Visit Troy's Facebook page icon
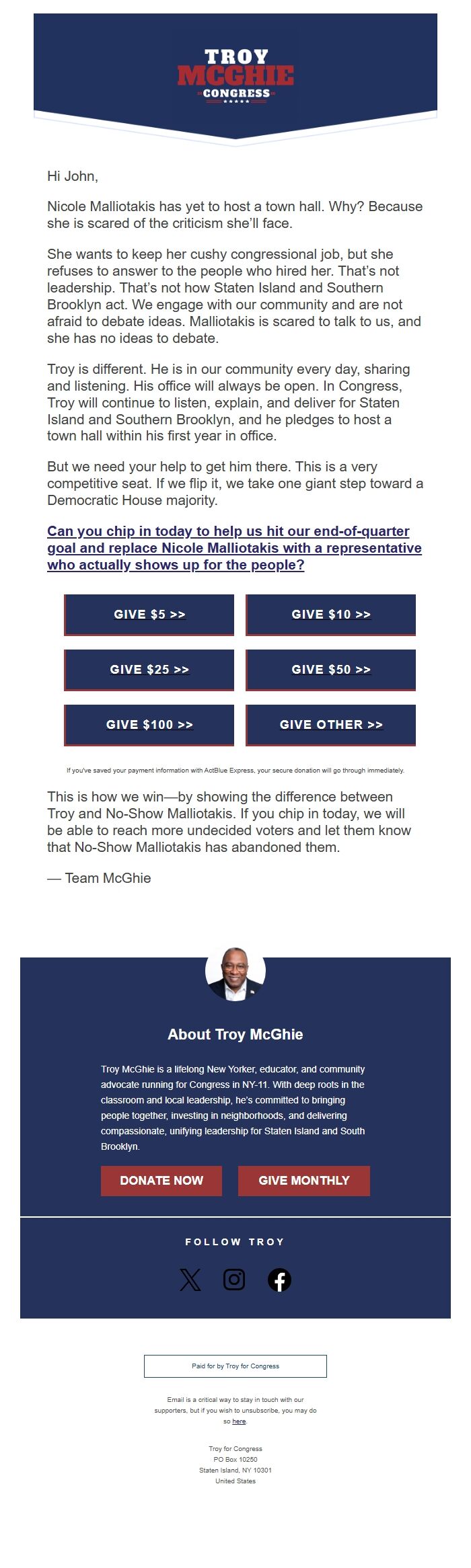The width and height of the screenshot is (471, 1568). pos(279,1280)
